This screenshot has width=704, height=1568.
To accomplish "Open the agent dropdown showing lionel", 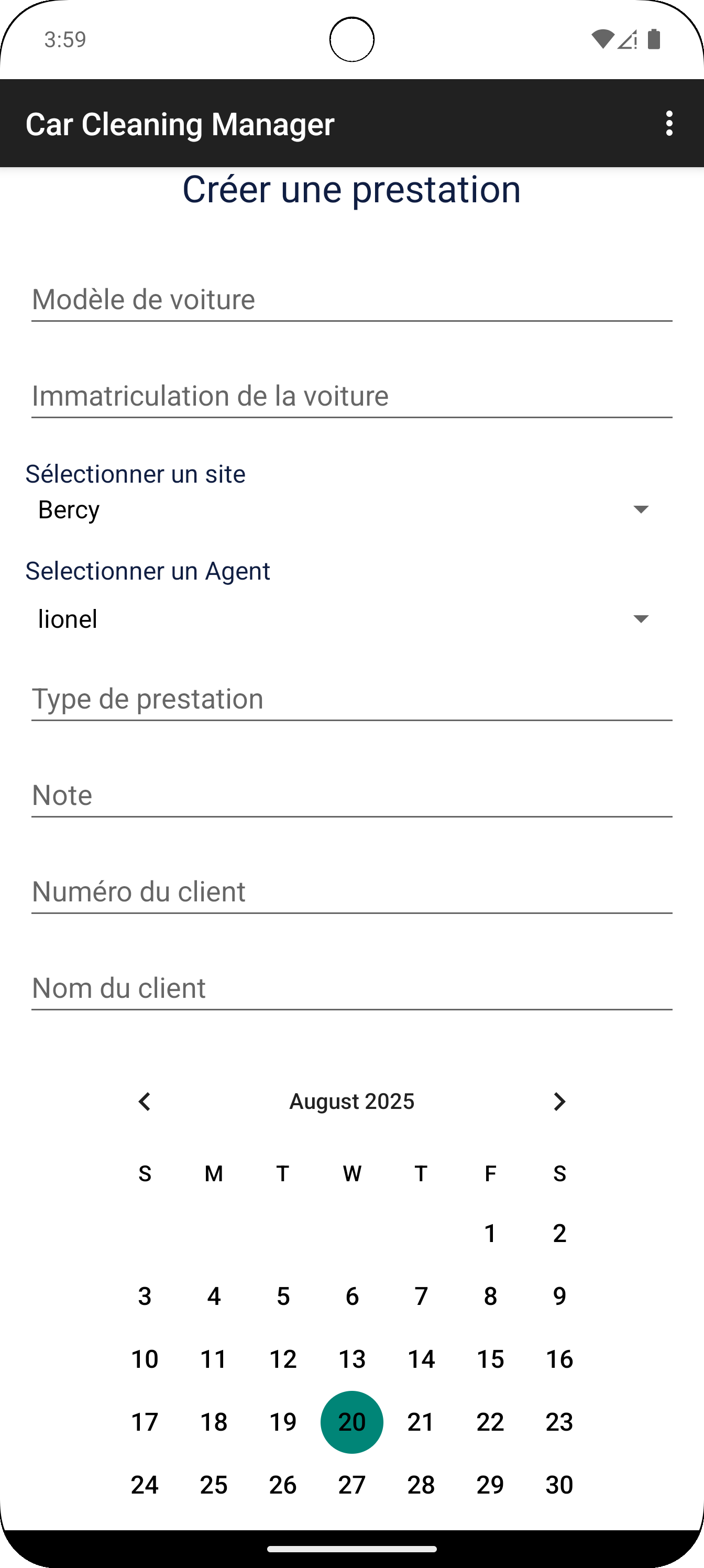I will (344, 619).
